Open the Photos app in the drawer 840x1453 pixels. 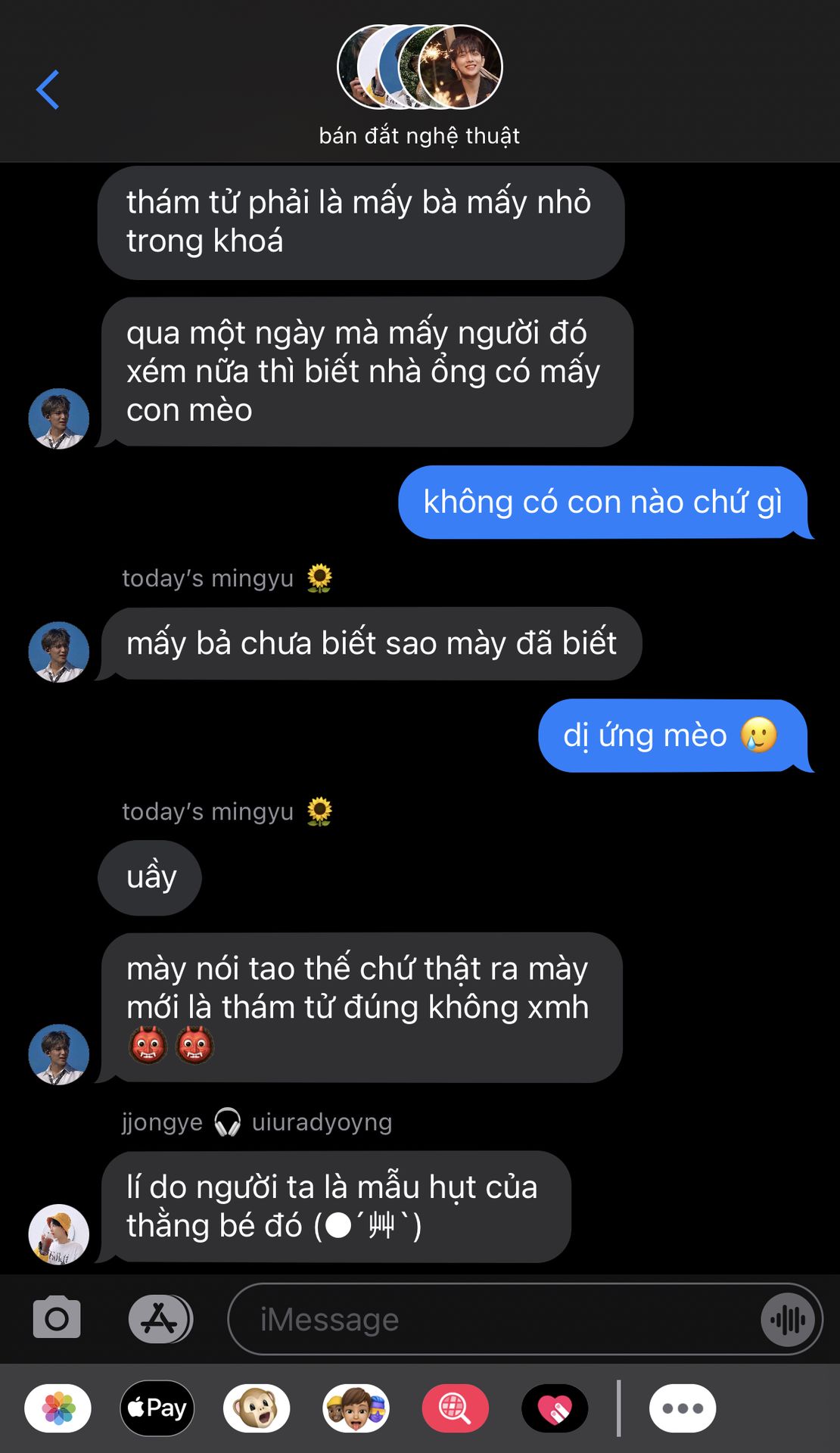coord(58,1408)
